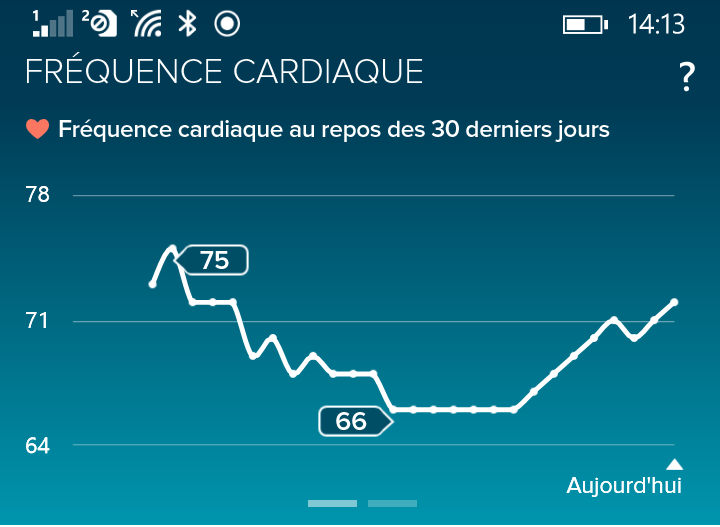
Task: Select the first page indicator
Action: (332, 503)
